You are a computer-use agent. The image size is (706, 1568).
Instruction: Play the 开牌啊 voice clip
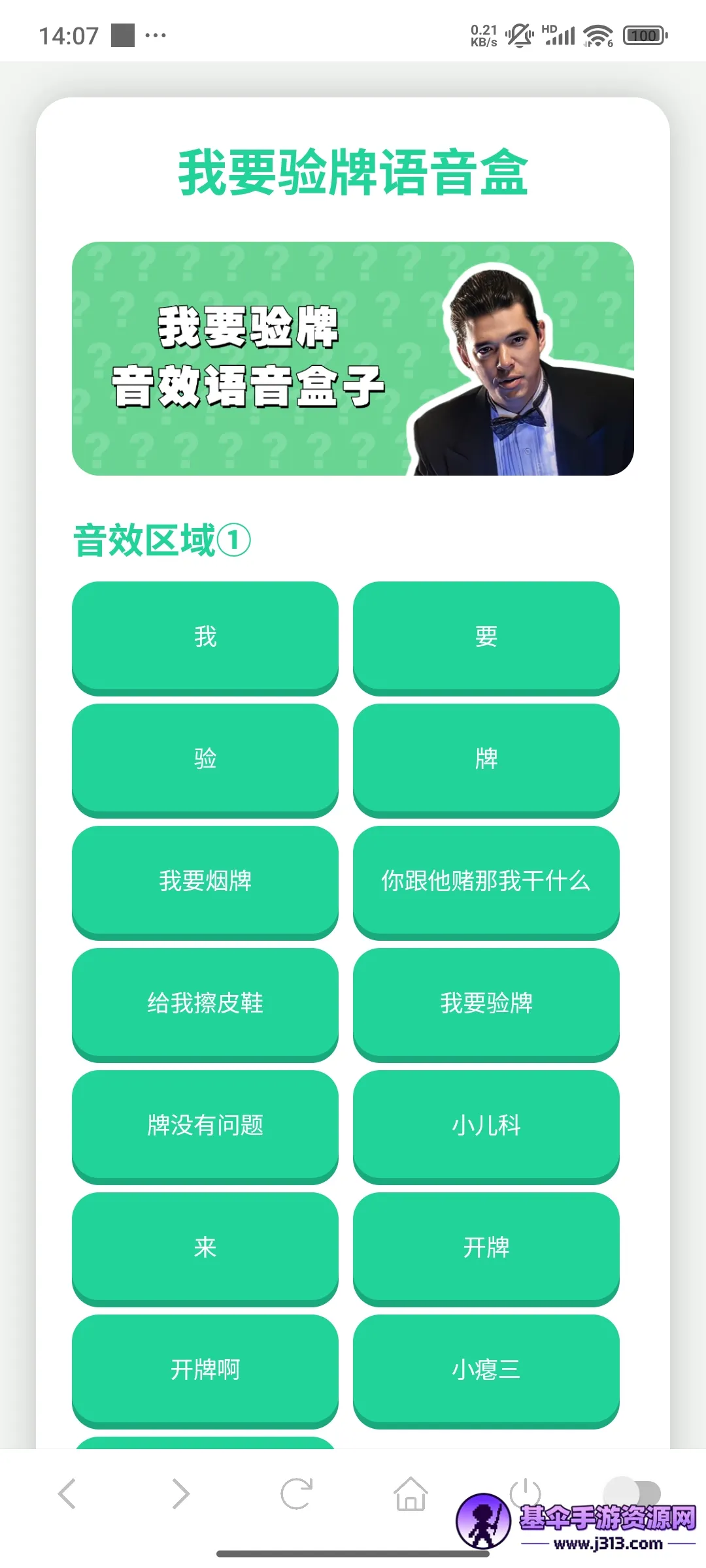(205, 1369)
